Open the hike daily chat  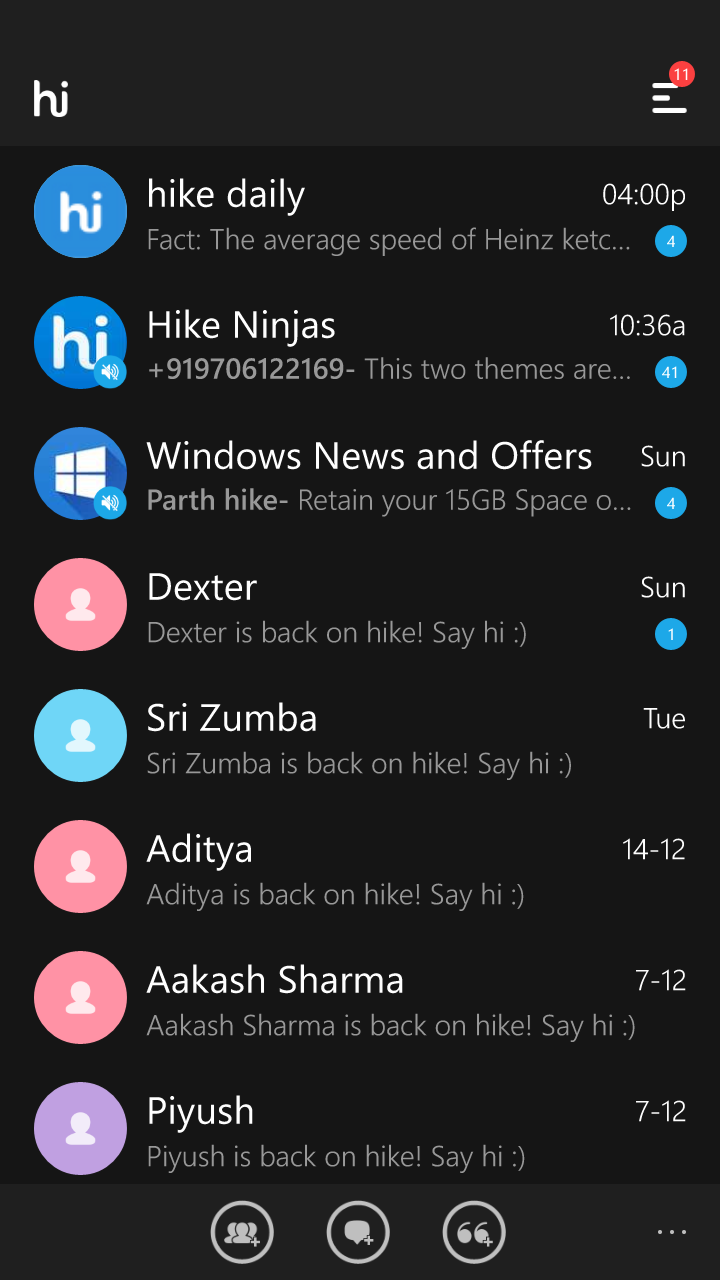[x=360, y=212]
